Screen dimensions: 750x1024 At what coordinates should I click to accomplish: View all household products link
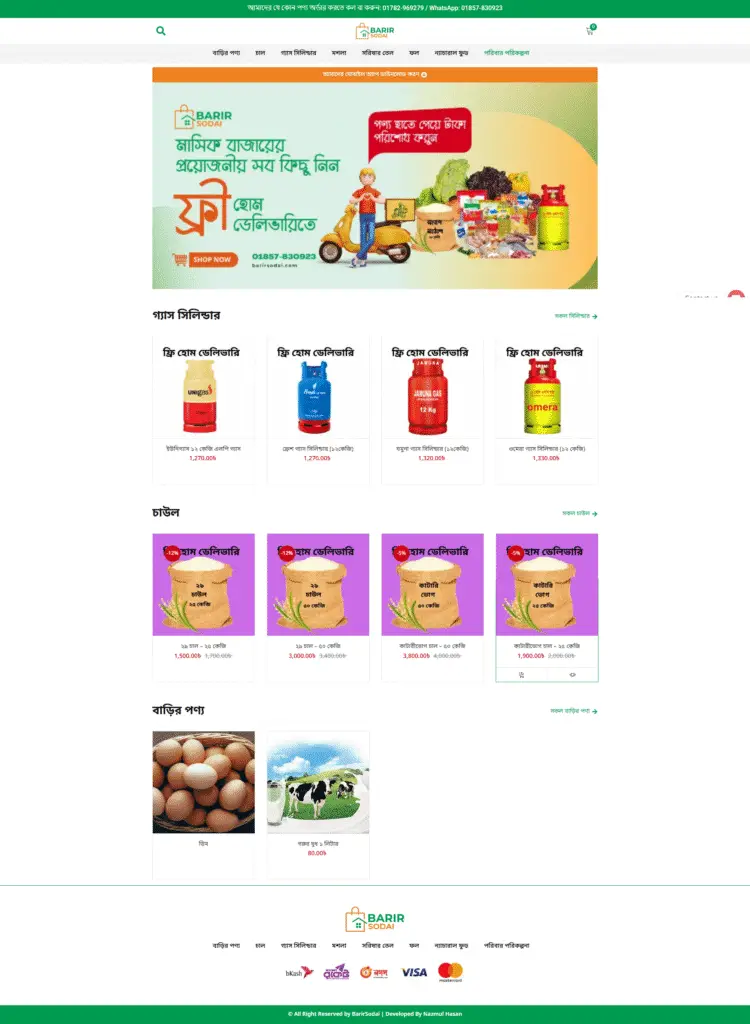click(573, 711)
